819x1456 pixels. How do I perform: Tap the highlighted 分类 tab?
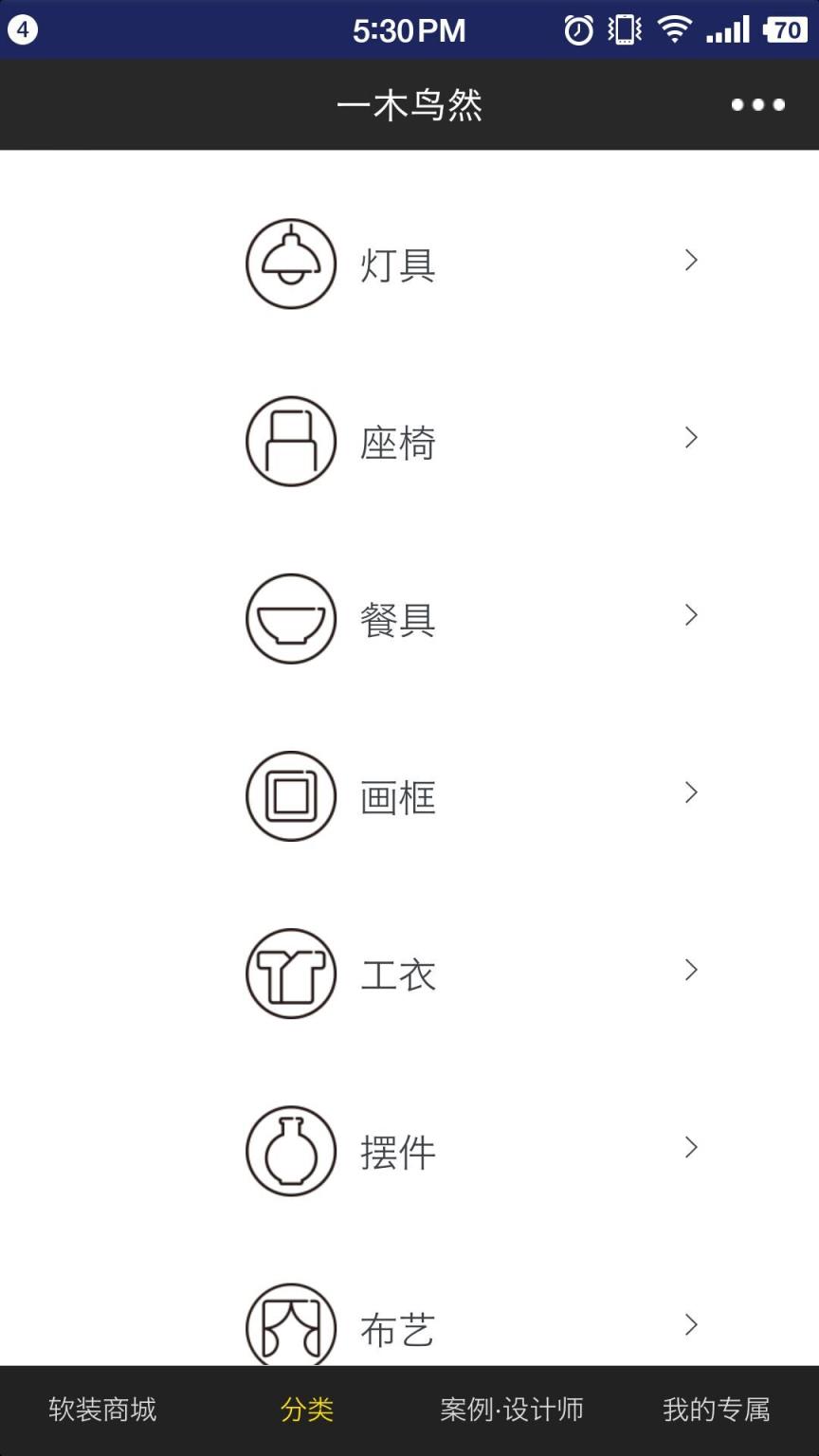[x=306, y=1410]
